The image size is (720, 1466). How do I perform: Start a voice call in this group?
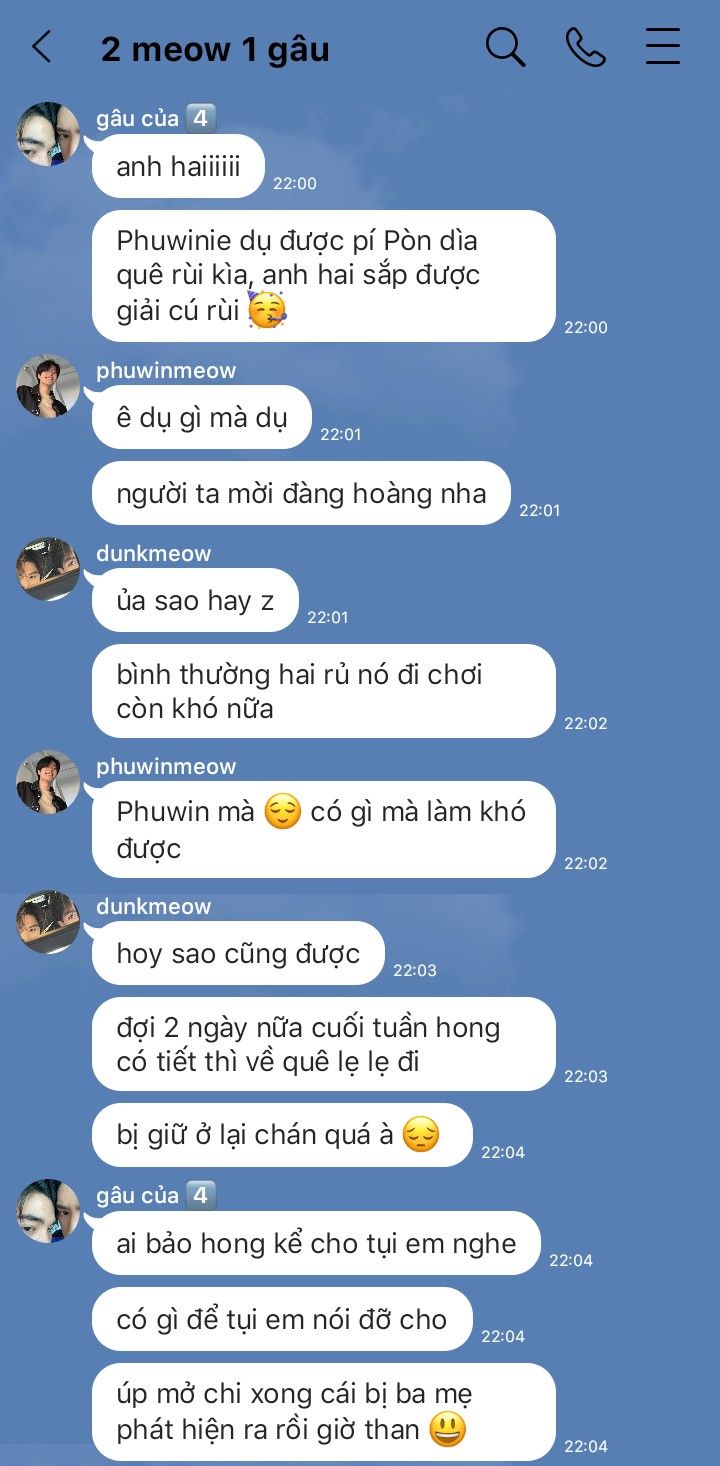coord(585,47)
